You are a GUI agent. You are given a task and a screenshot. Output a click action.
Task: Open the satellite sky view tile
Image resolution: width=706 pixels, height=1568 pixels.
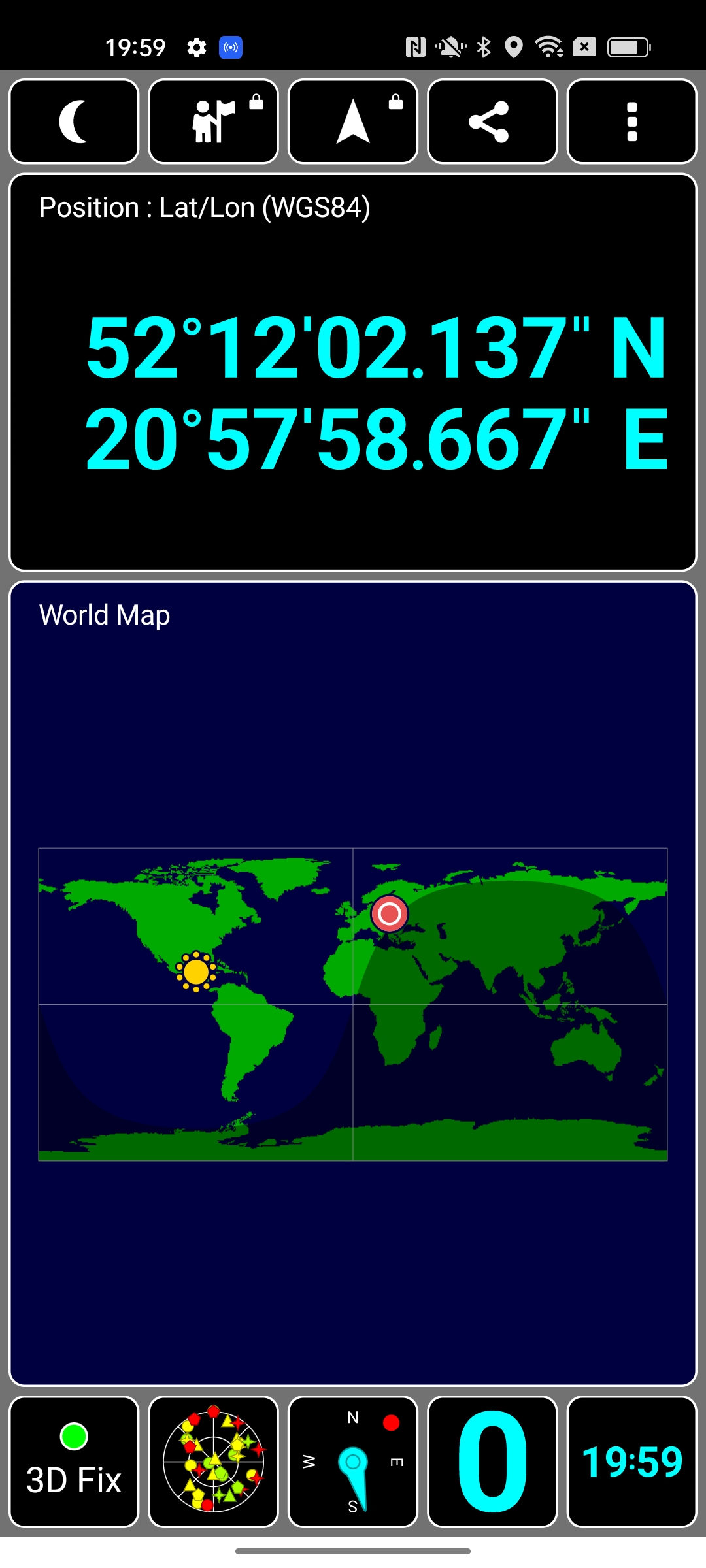coord(213,1462)
